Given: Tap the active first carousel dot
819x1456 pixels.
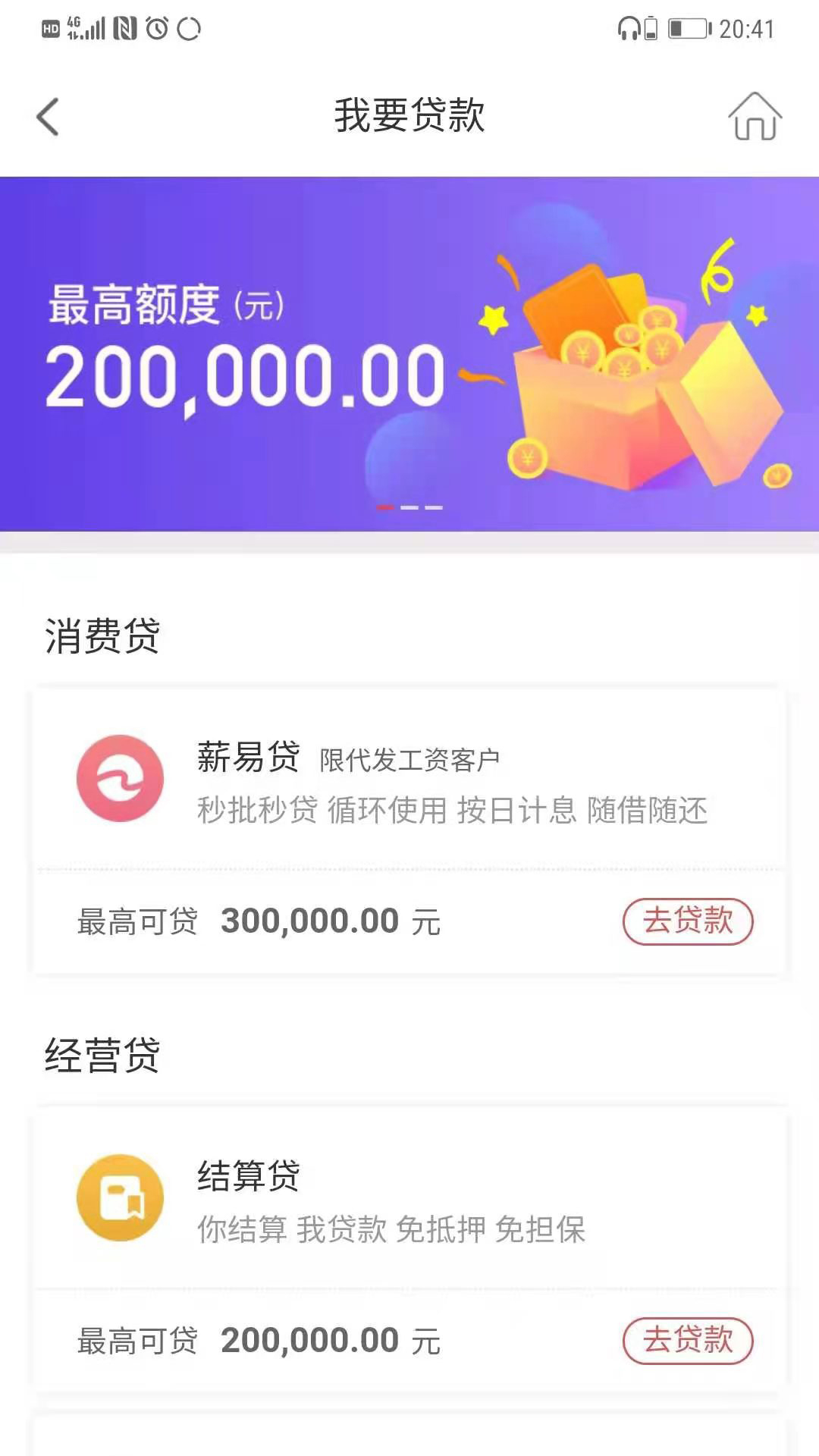Looking at the screenshot, I should tap(384, 509).
